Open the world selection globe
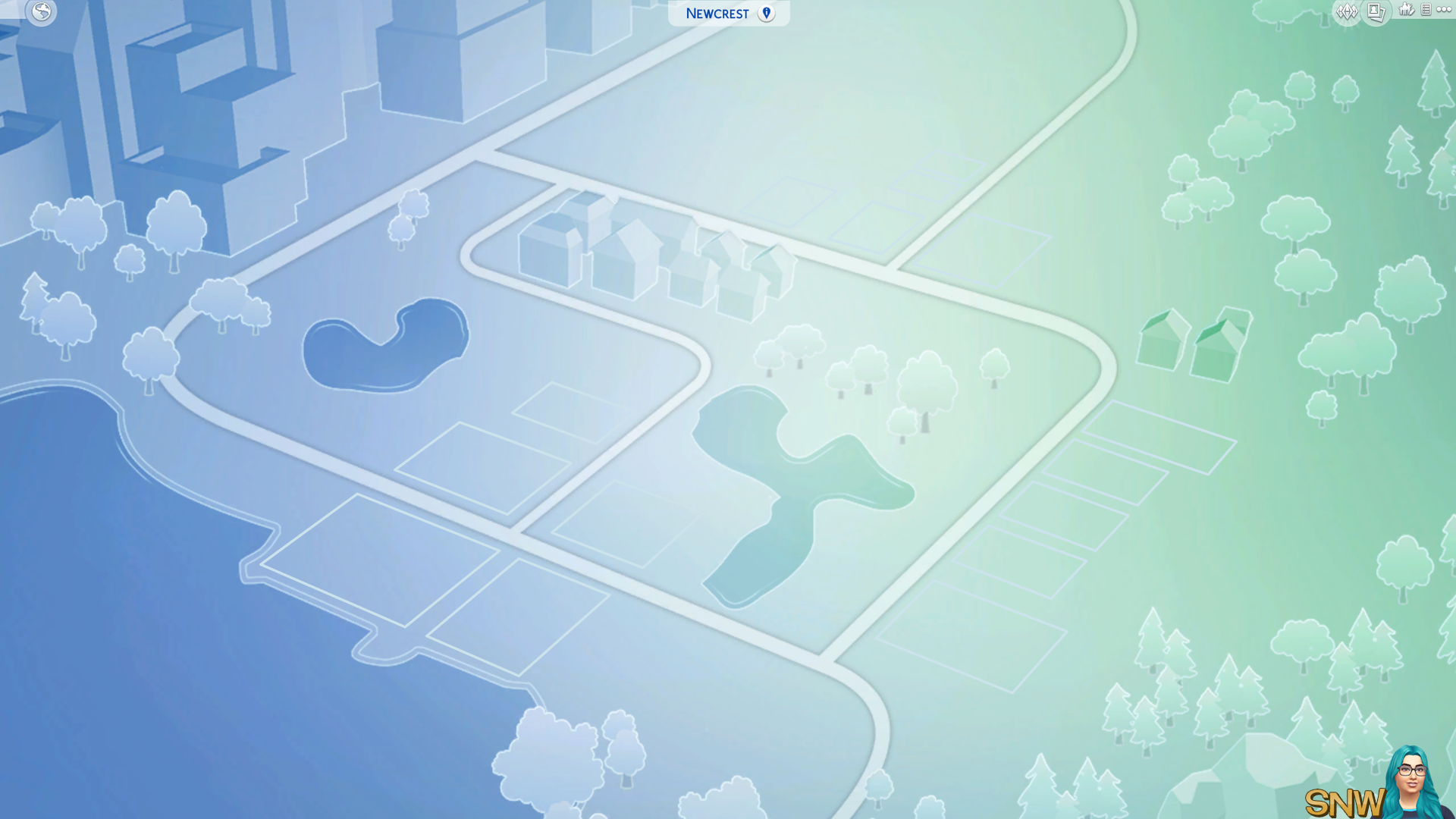This screenshot has width=1456, height=819. pyautogui.click(x=42, y=11)
